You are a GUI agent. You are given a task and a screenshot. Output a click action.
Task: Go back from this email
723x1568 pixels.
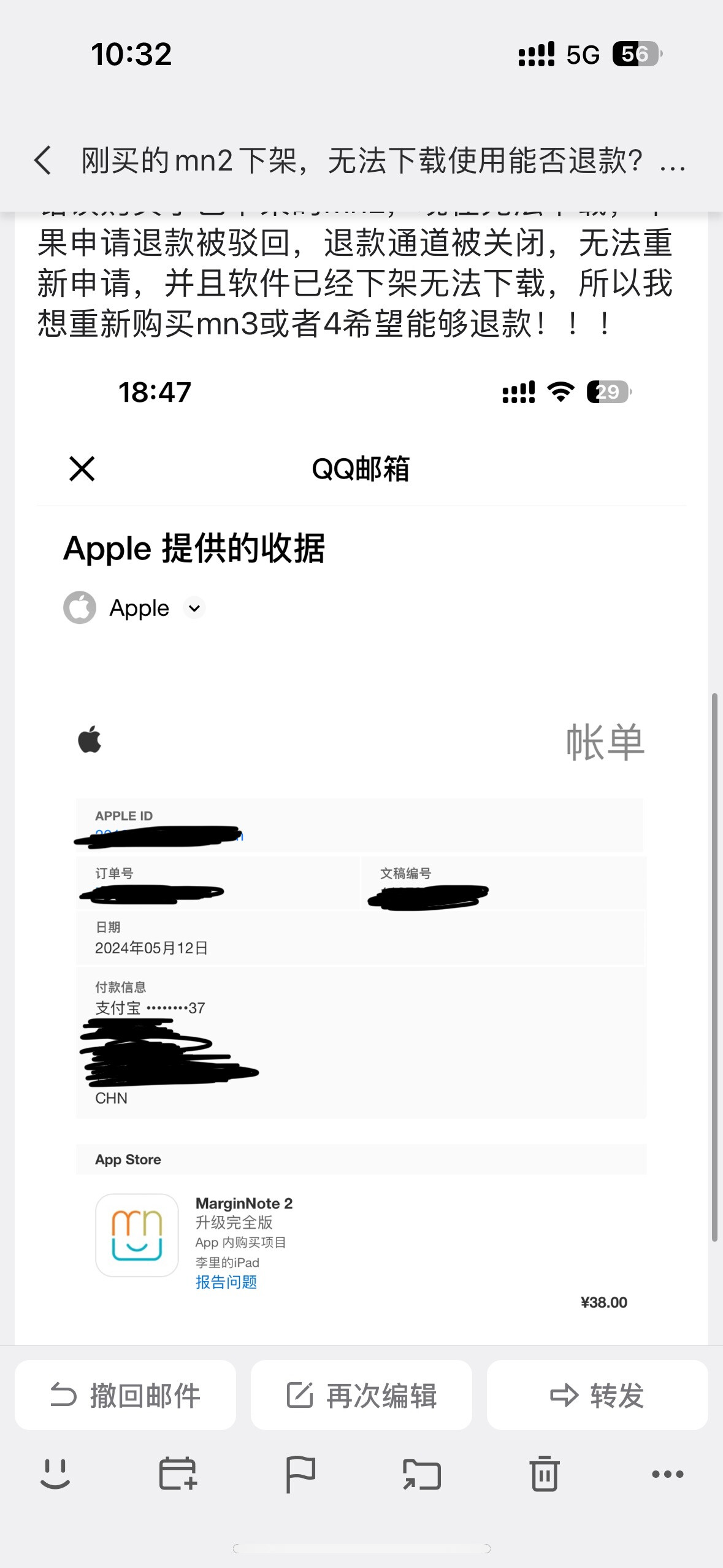click(x=43, y=161)
